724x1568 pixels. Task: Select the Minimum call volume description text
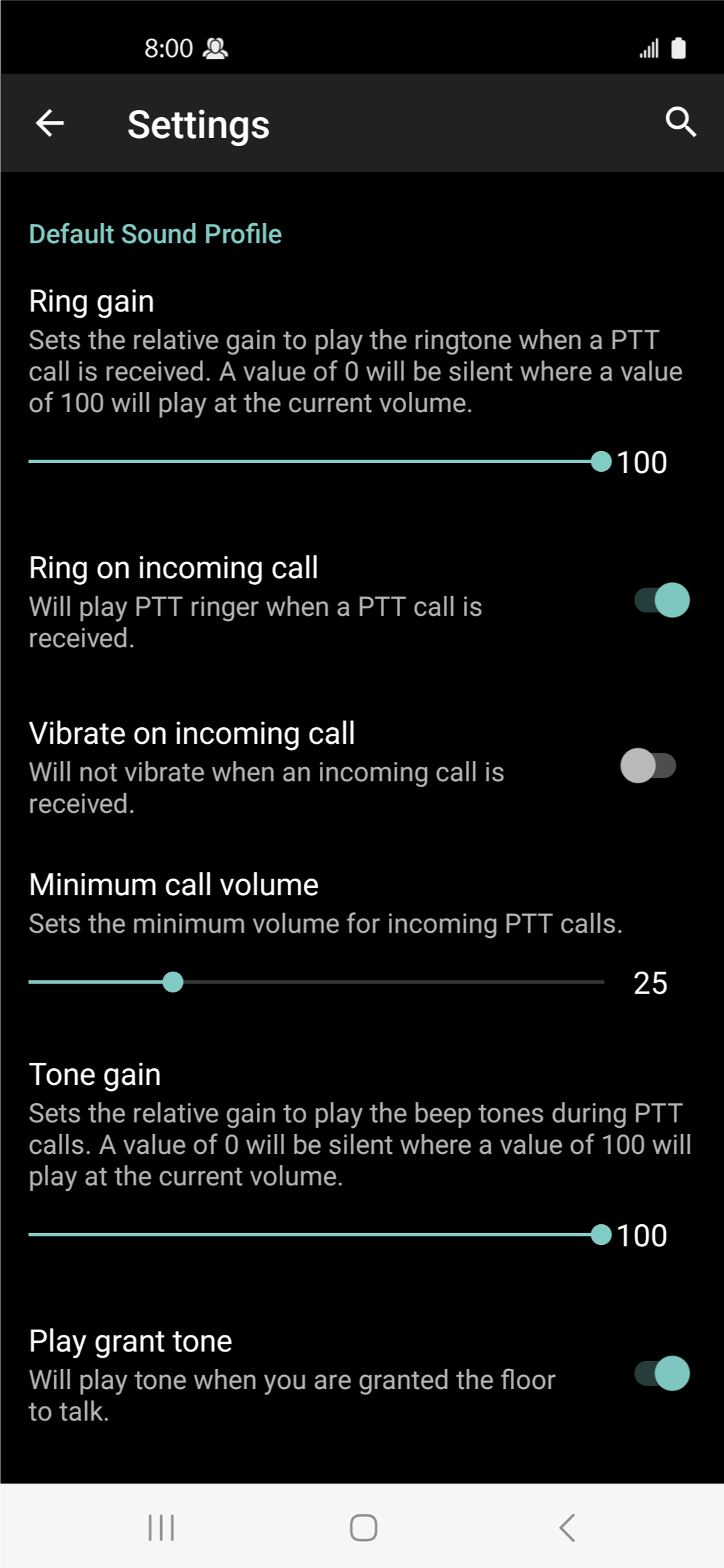325,923
